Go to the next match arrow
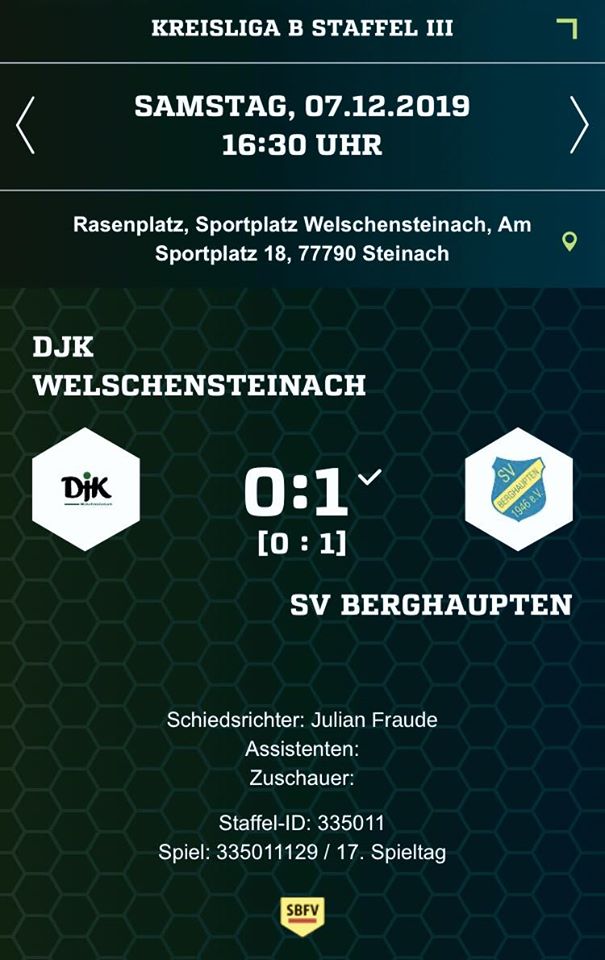 point(578,125)
